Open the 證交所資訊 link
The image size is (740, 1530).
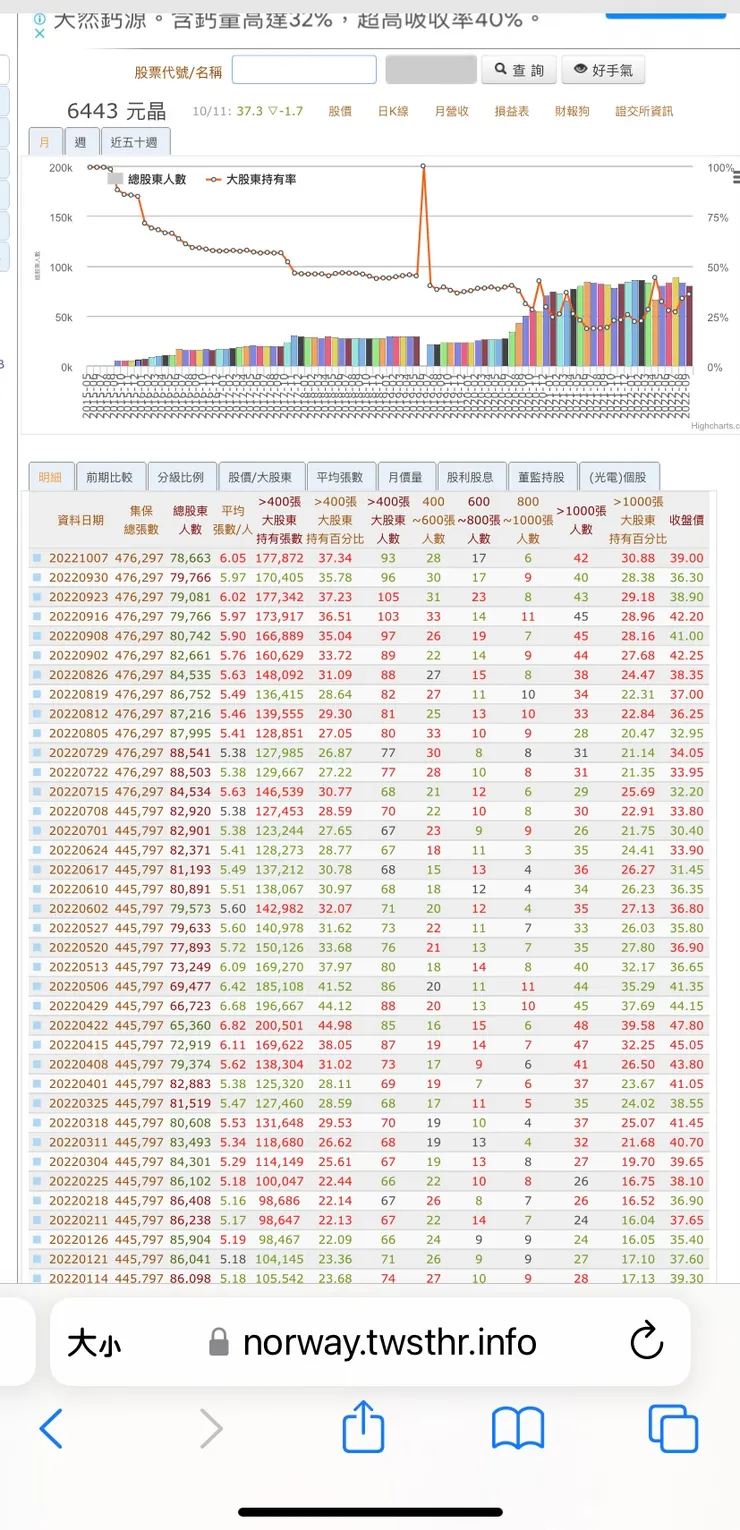click(x=644, y=111)
